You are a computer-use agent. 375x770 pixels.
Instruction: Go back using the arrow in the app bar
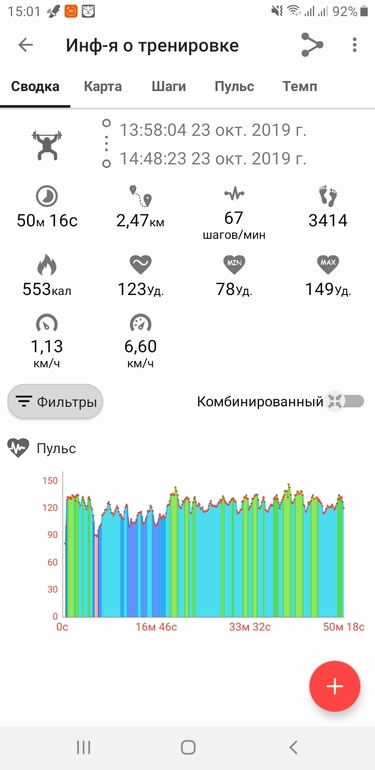26,45
